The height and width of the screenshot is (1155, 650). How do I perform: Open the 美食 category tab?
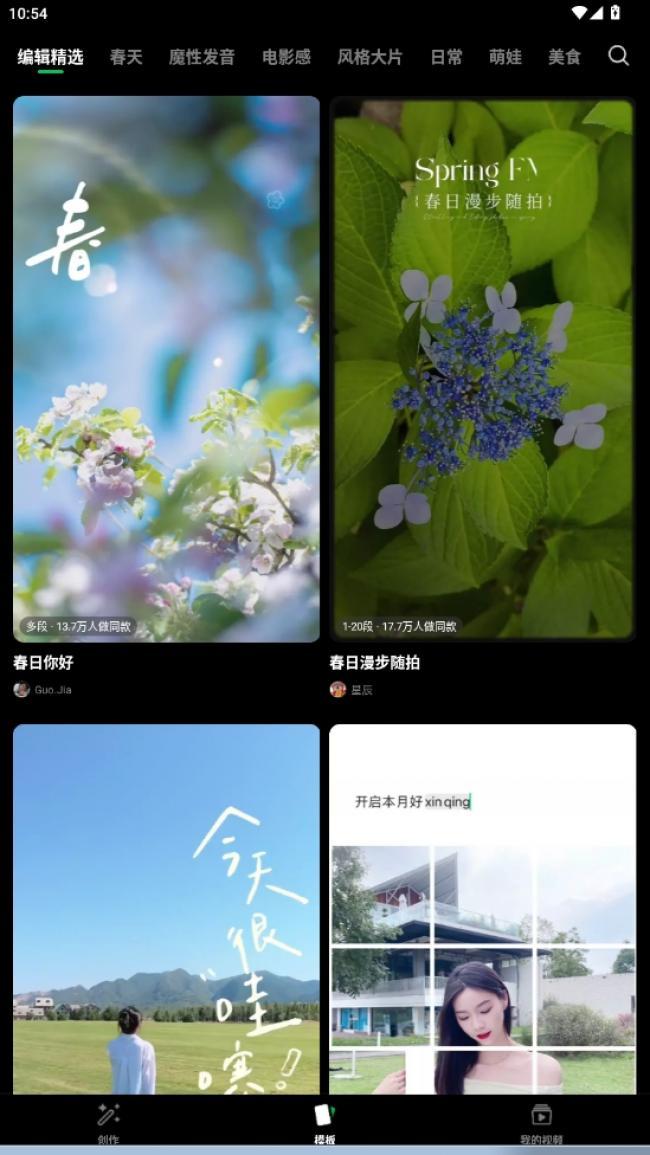tap(564, 57)
